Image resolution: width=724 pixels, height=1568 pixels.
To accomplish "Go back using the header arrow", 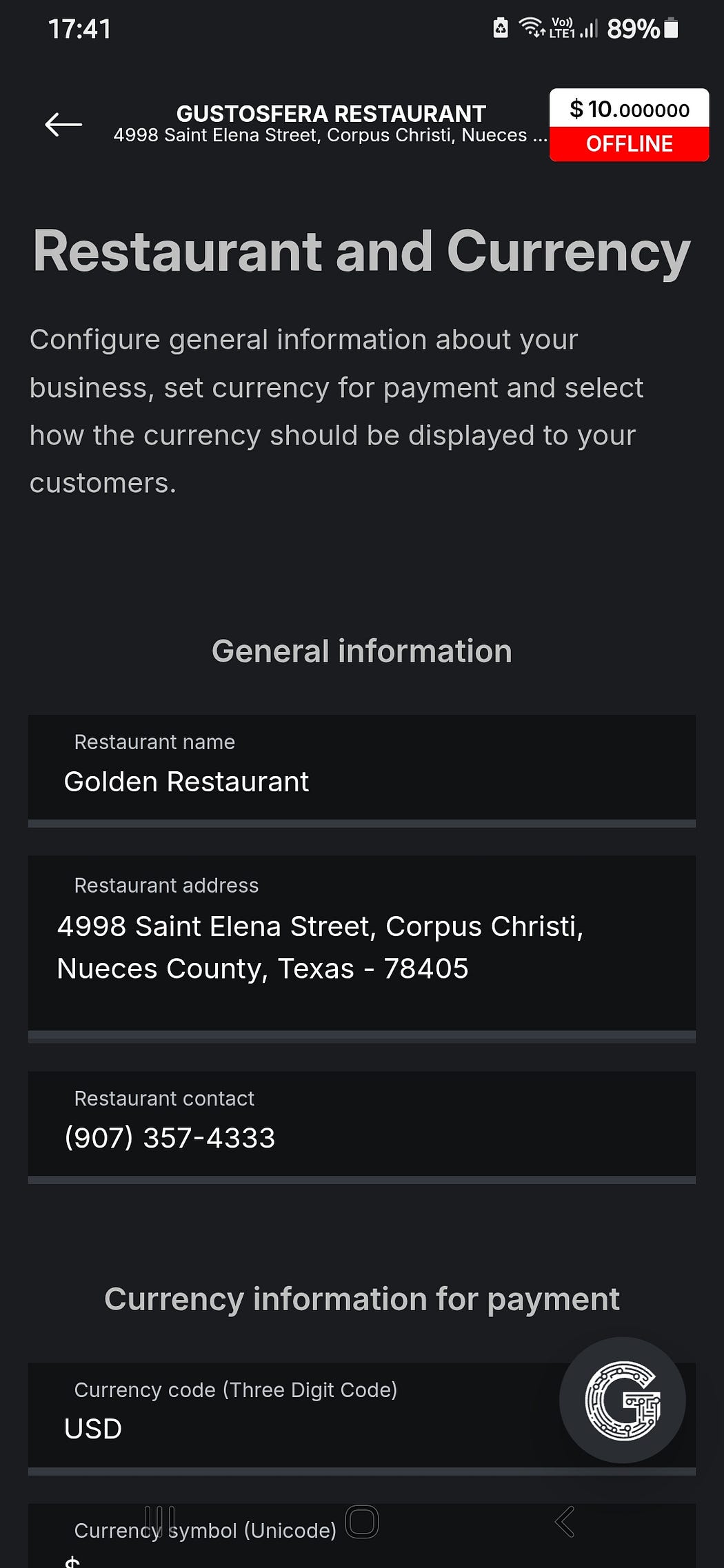I will coord(63,125).
